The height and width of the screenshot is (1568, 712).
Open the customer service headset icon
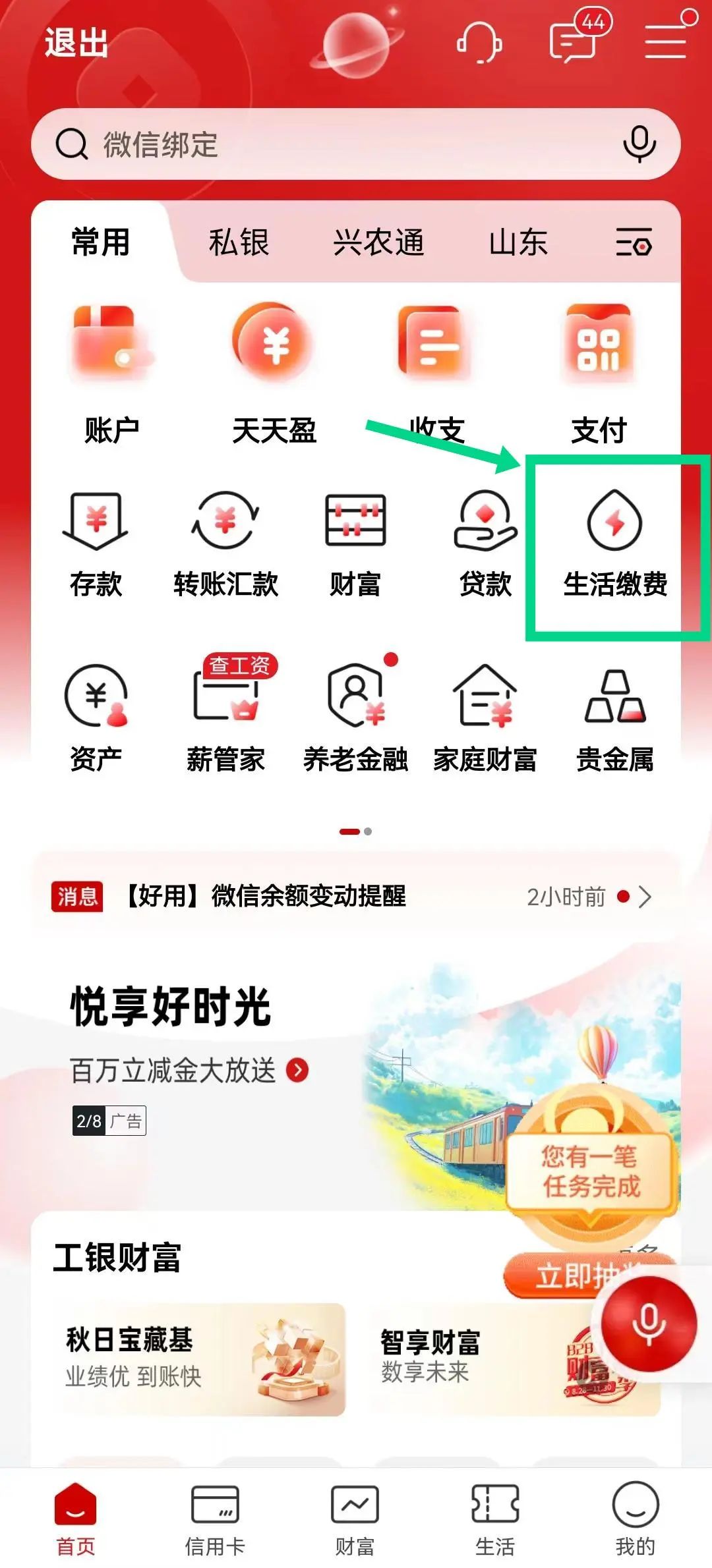tap(479, 43)
